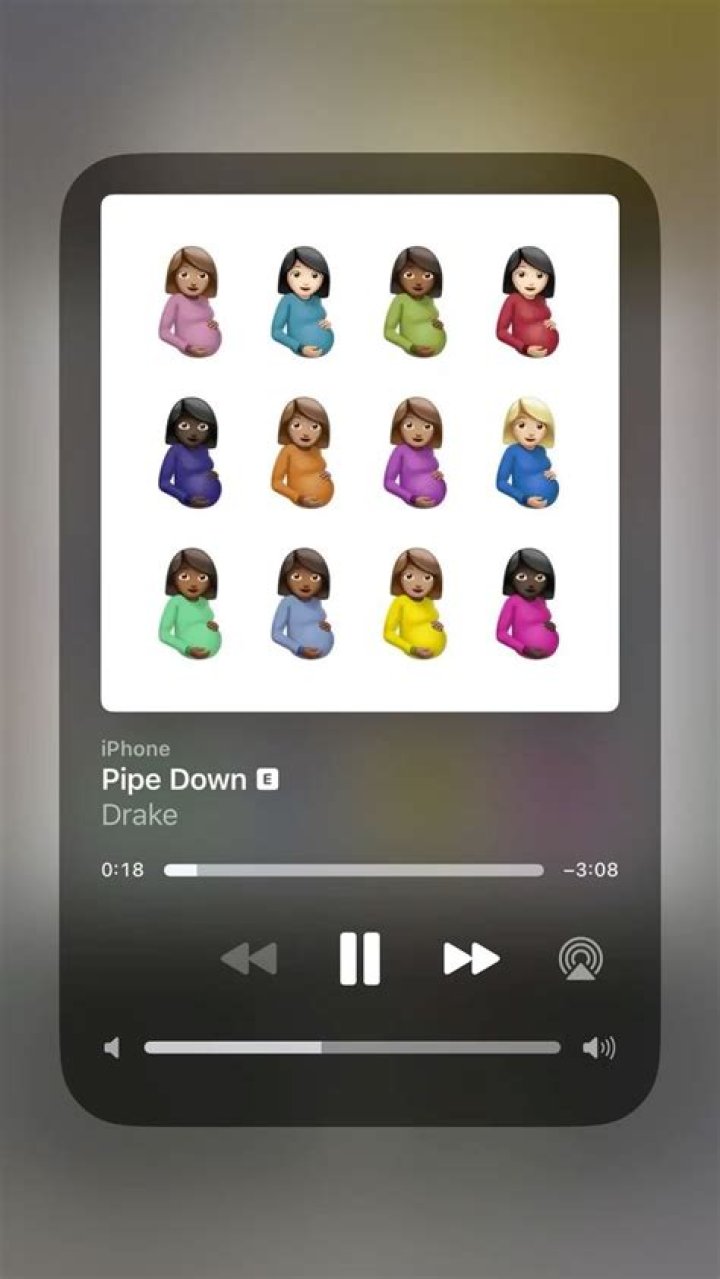
Task: Tap the volume slider to adjust the level
Action: coord(352,1047)
